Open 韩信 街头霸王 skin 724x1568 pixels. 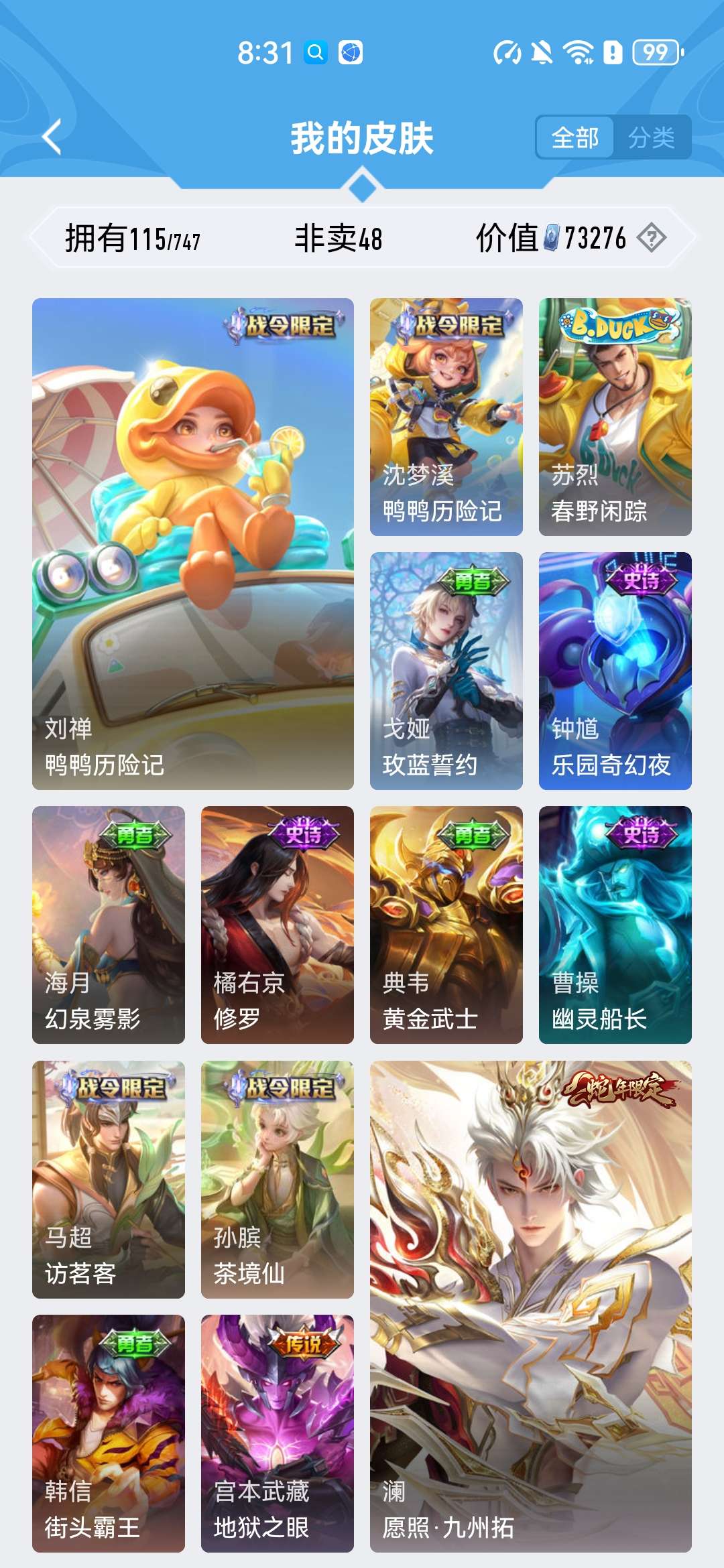pos(109,1433)
